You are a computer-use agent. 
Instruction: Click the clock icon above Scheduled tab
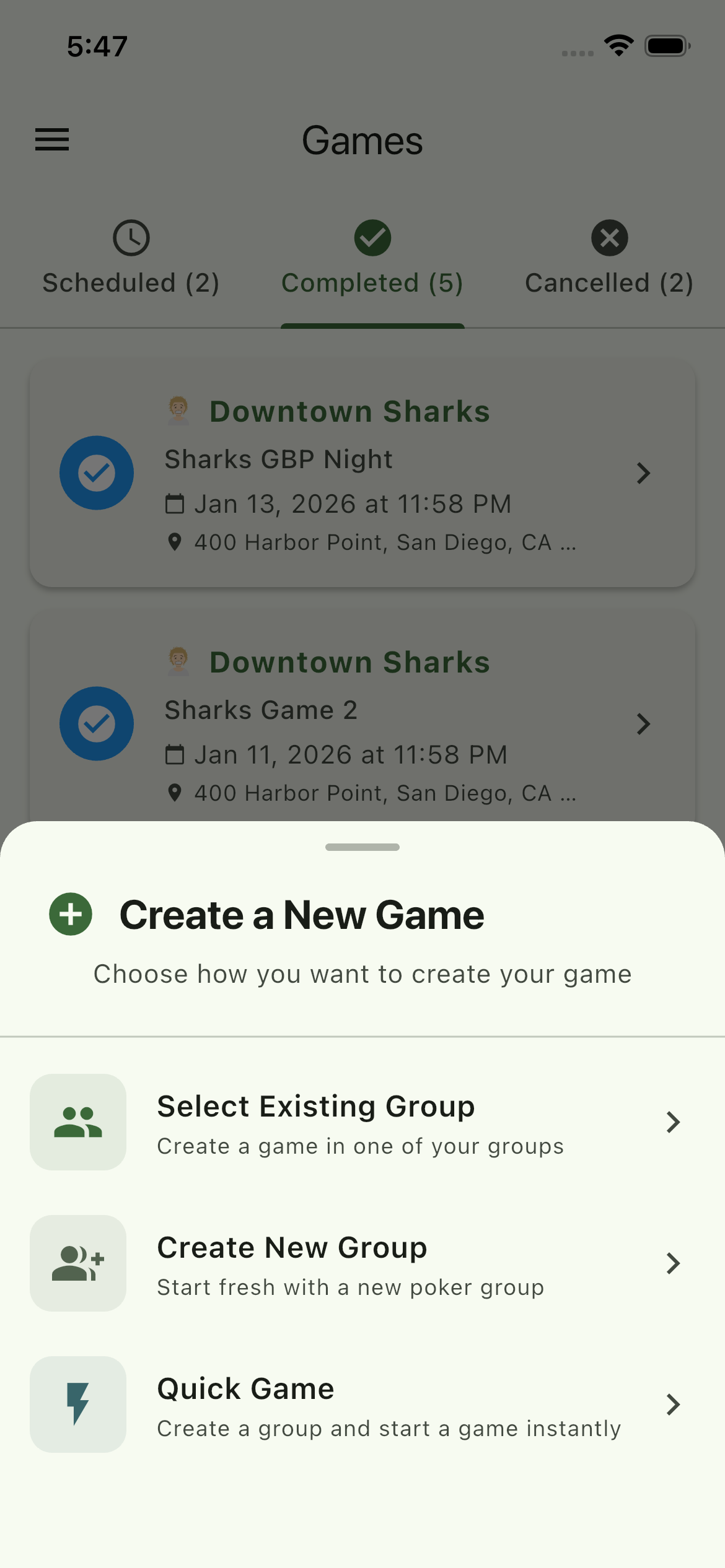point(131,238)
